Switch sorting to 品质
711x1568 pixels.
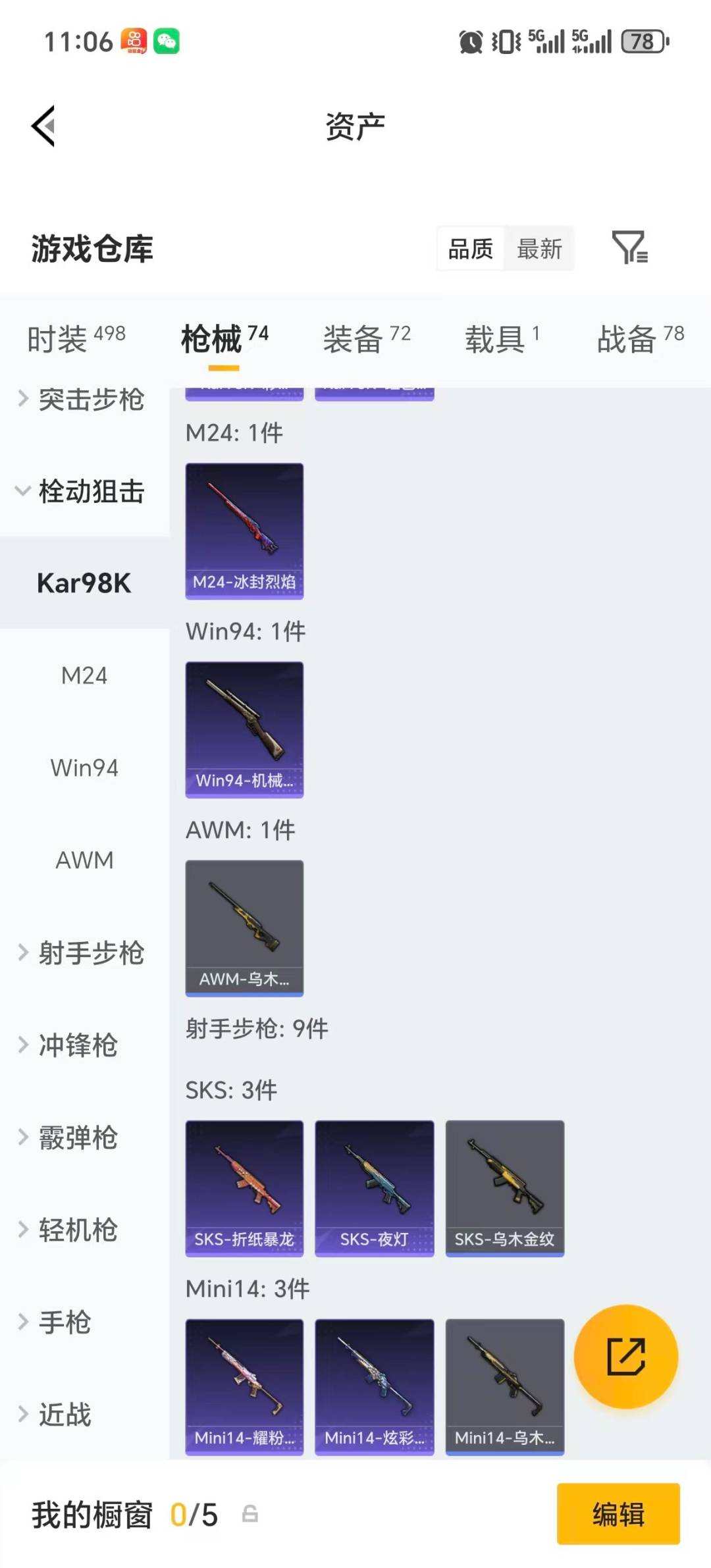[469, 248]
